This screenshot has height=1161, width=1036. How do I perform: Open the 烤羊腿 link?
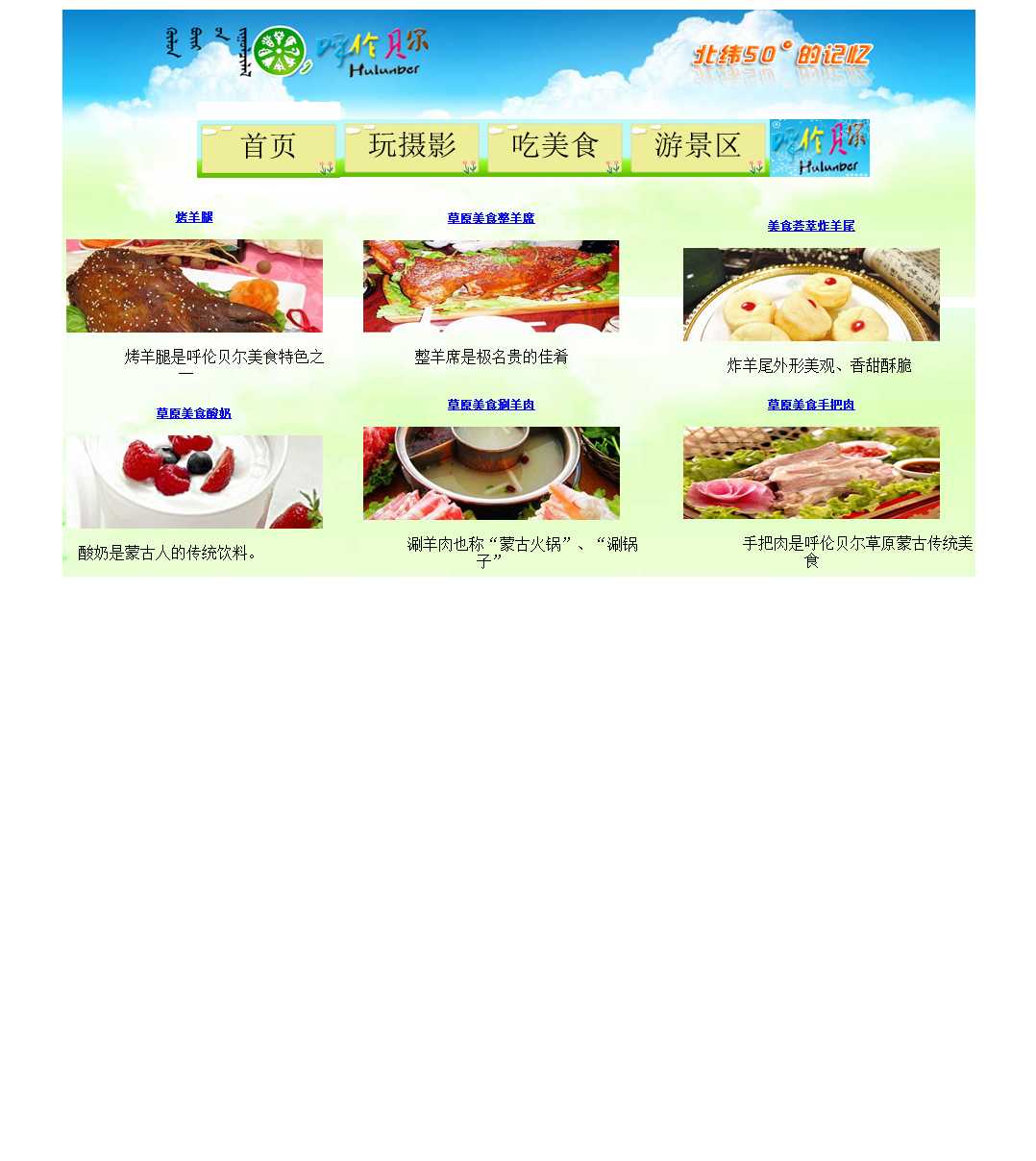(194, 217)
